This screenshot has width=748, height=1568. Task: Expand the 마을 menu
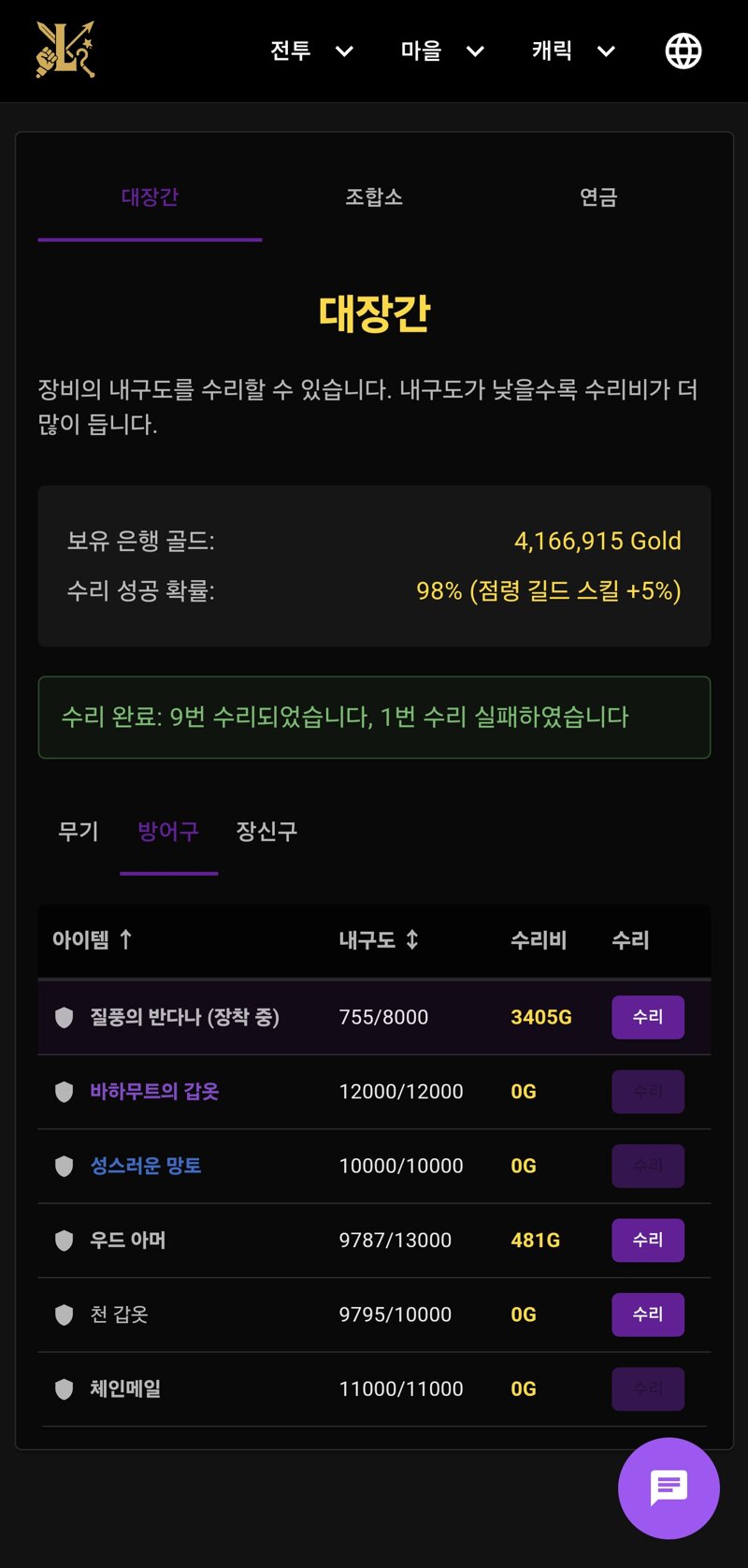pyautogui.click(x=442, y=51)
